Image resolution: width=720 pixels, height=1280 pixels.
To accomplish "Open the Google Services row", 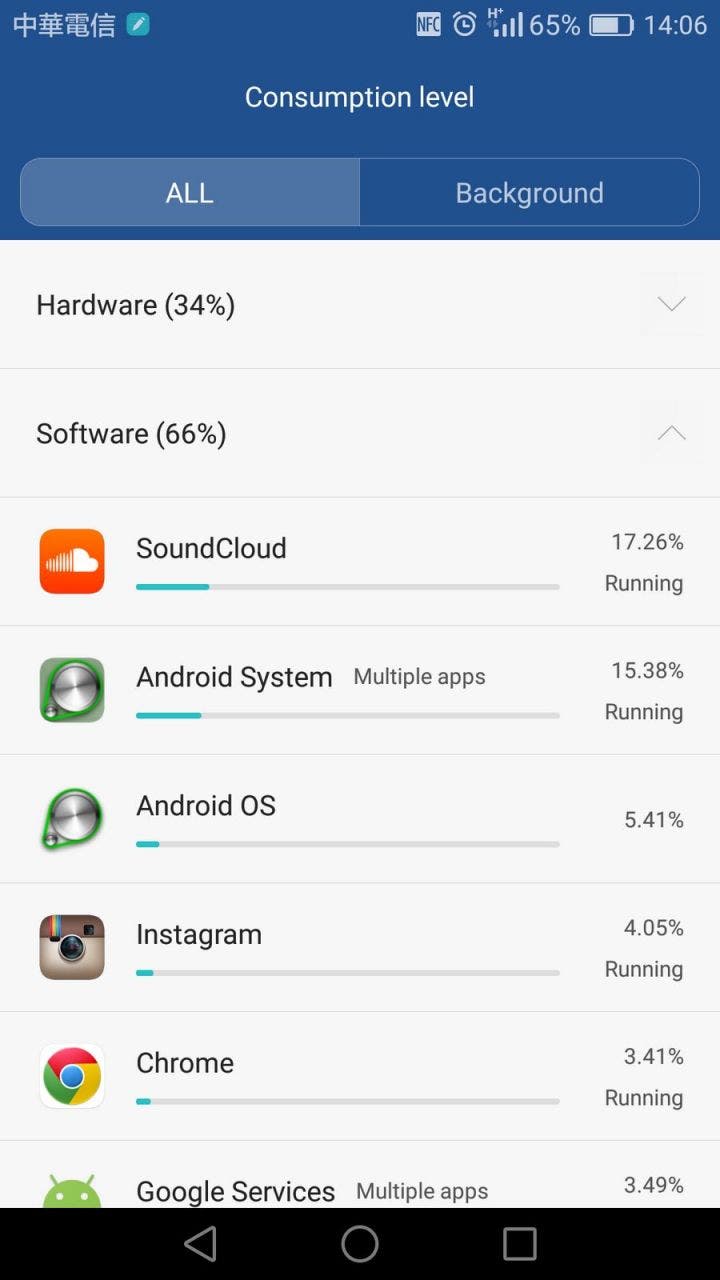I will pos(360,1175).
